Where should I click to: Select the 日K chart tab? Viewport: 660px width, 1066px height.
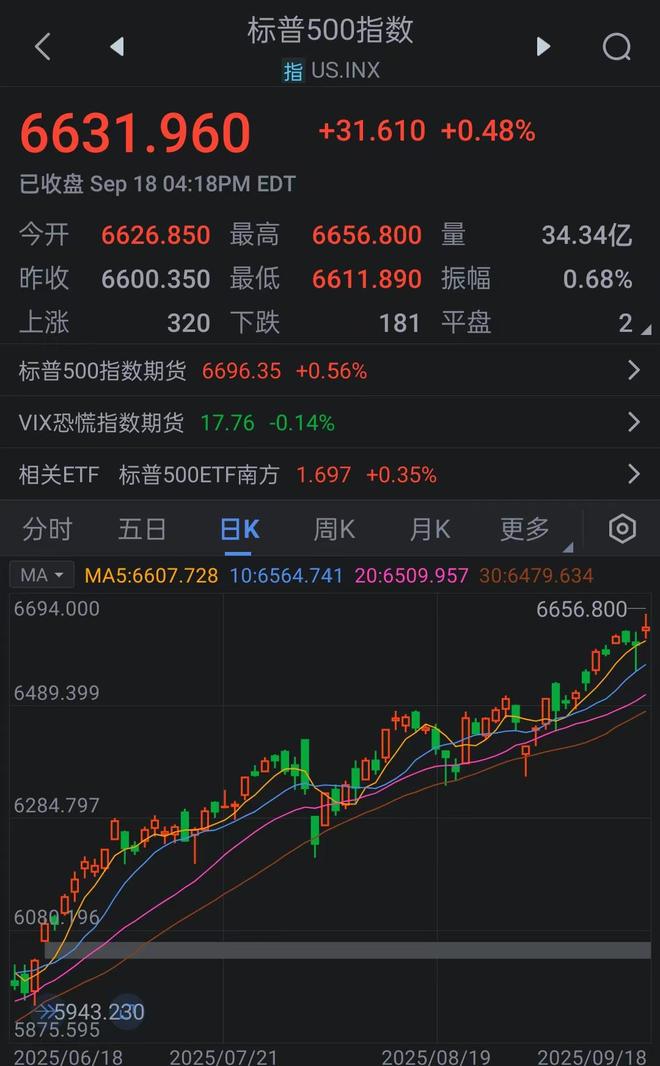[x=240, y=529]
